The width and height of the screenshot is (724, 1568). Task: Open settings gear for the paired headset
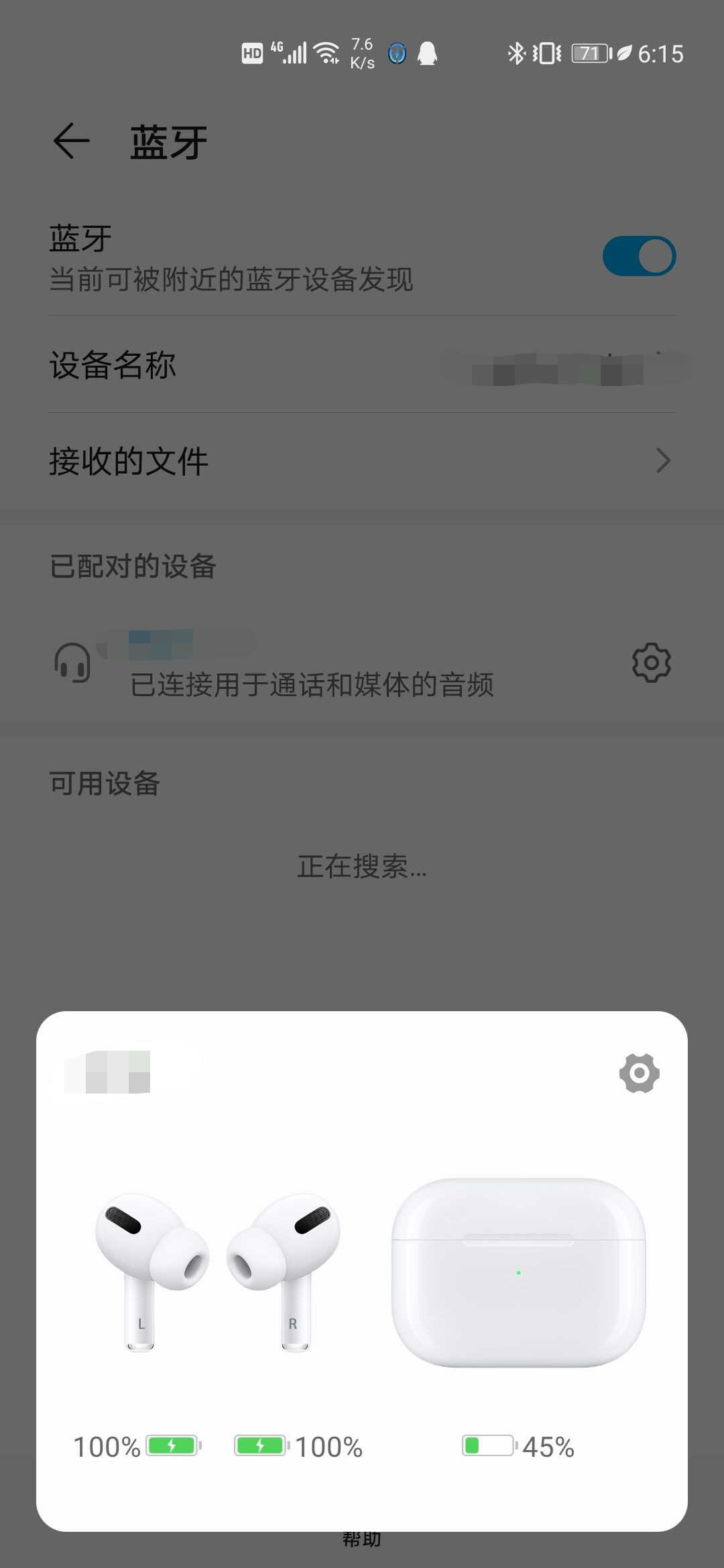pyautogui.click(x=651, y=663)
